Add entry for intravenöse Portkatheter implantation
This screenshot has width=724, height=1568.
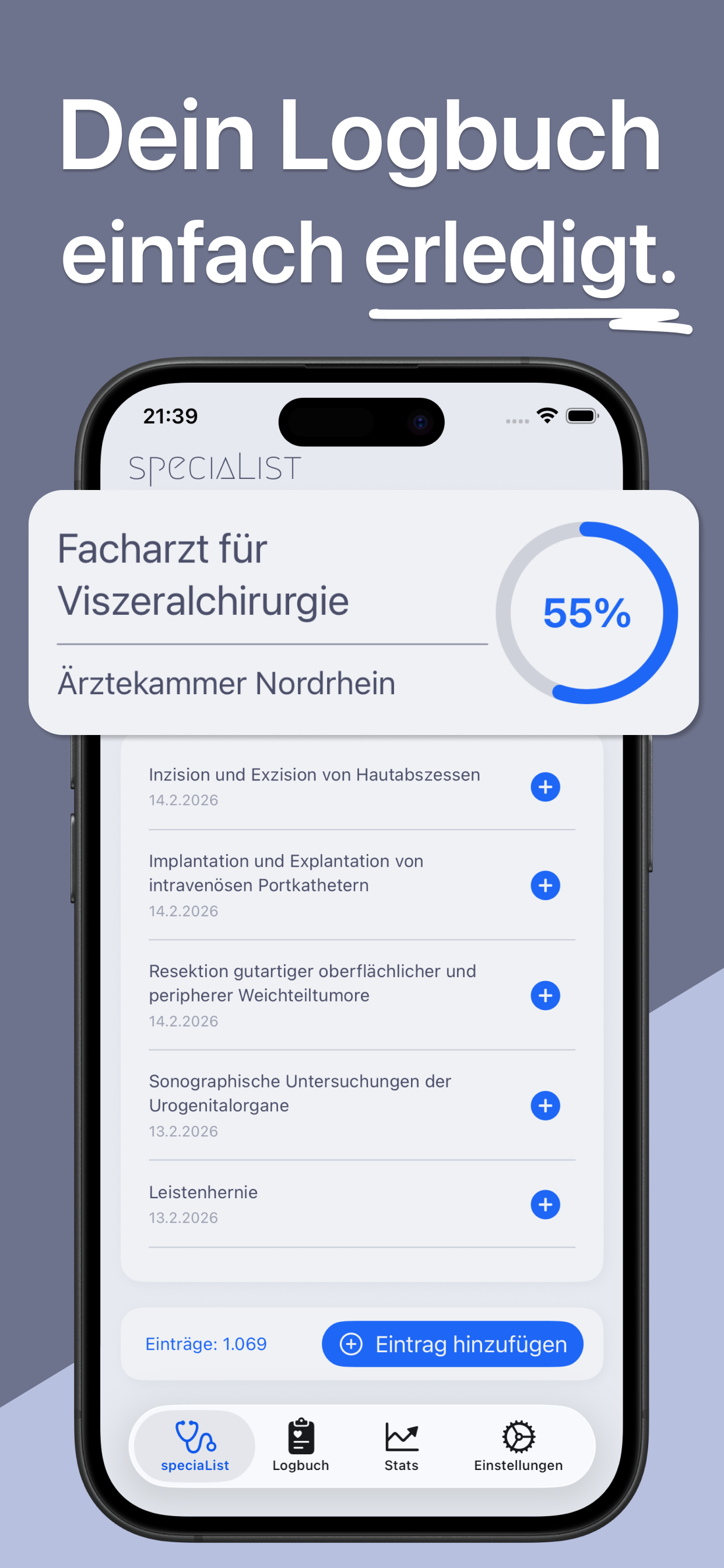(544, 886)
